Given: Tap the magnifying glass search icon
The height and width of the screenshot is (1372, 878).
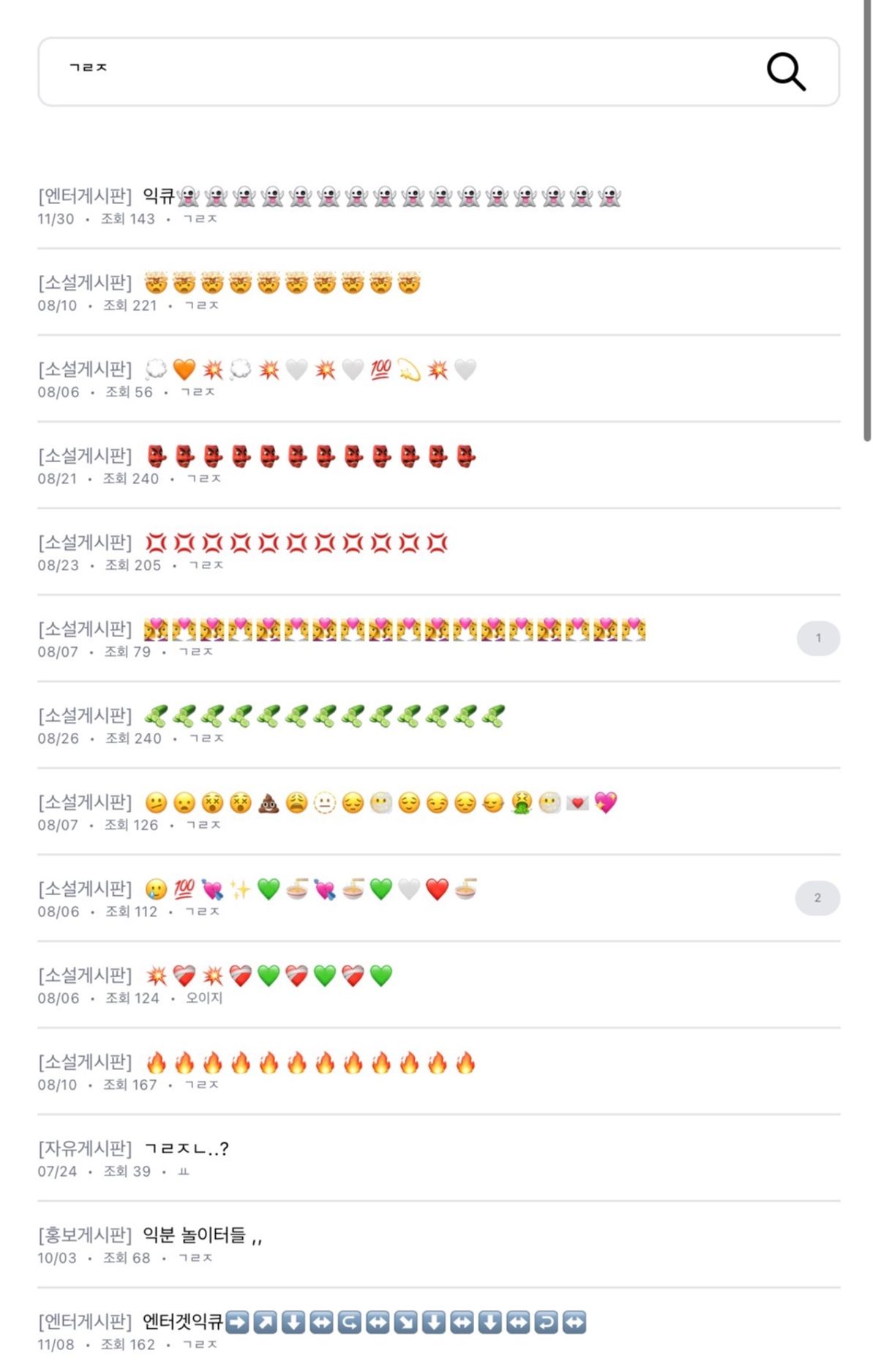Looking at the screenshot, I should (x=786, y=72).
